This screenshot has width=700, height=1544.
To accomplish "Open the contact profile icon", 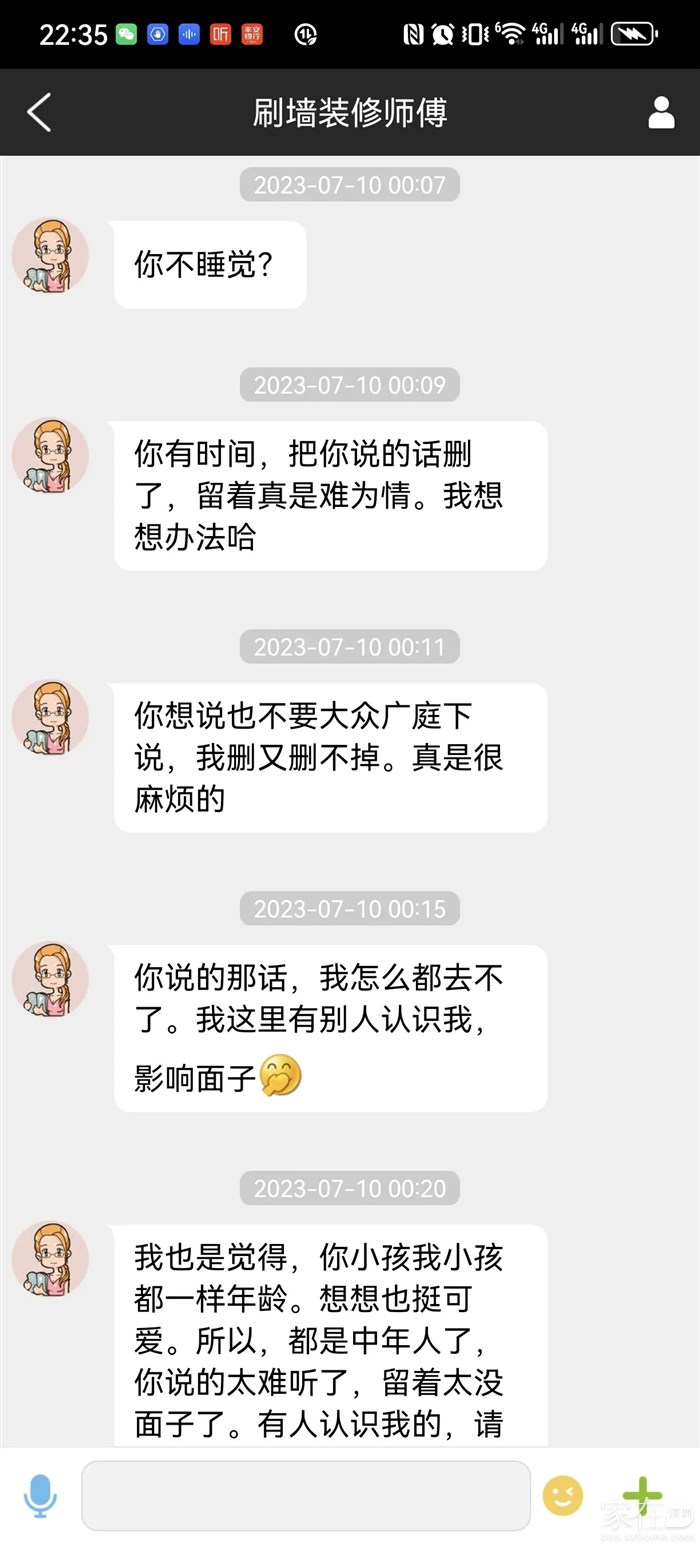I will point(661,113).
